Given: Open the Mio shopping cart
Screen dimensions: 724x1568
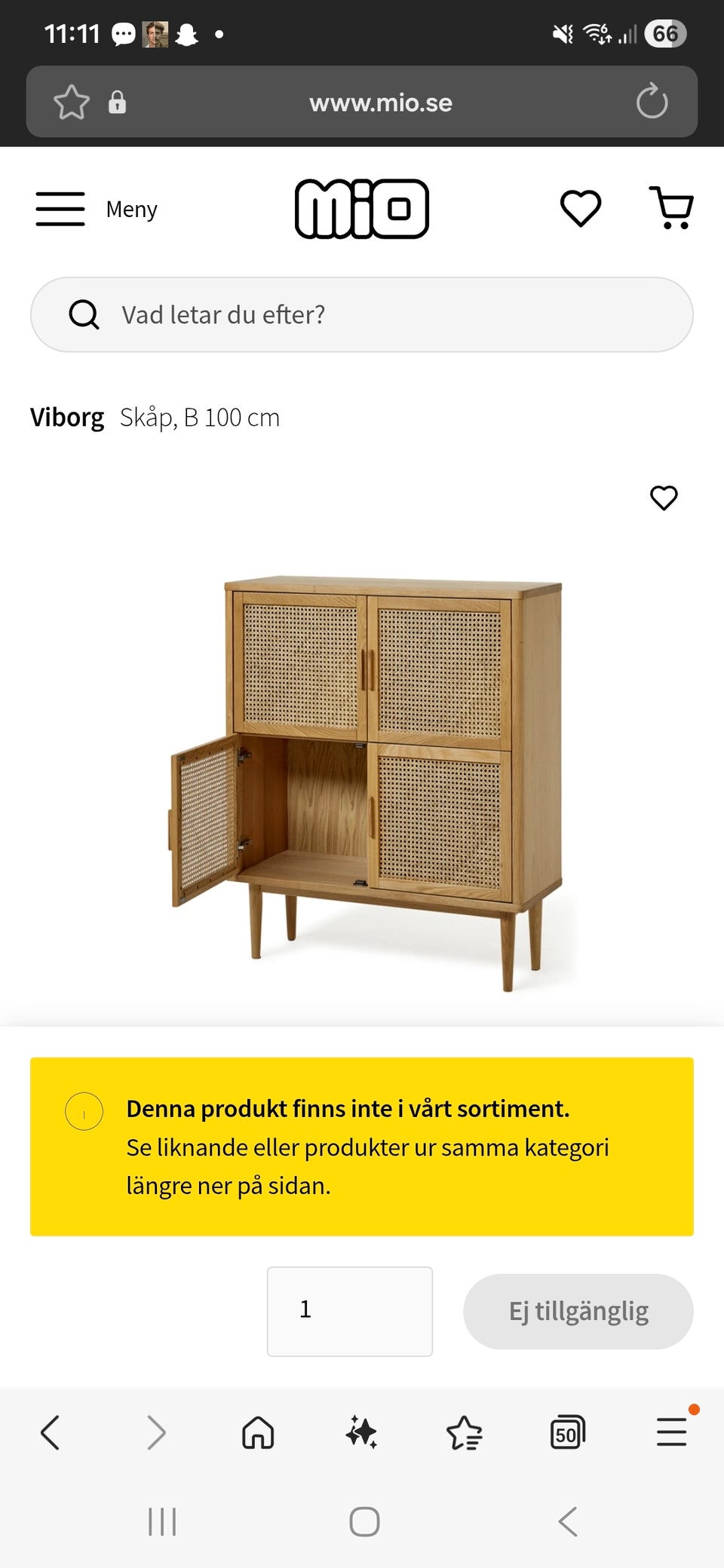Looking at the screenshot, I should (672, 209).
